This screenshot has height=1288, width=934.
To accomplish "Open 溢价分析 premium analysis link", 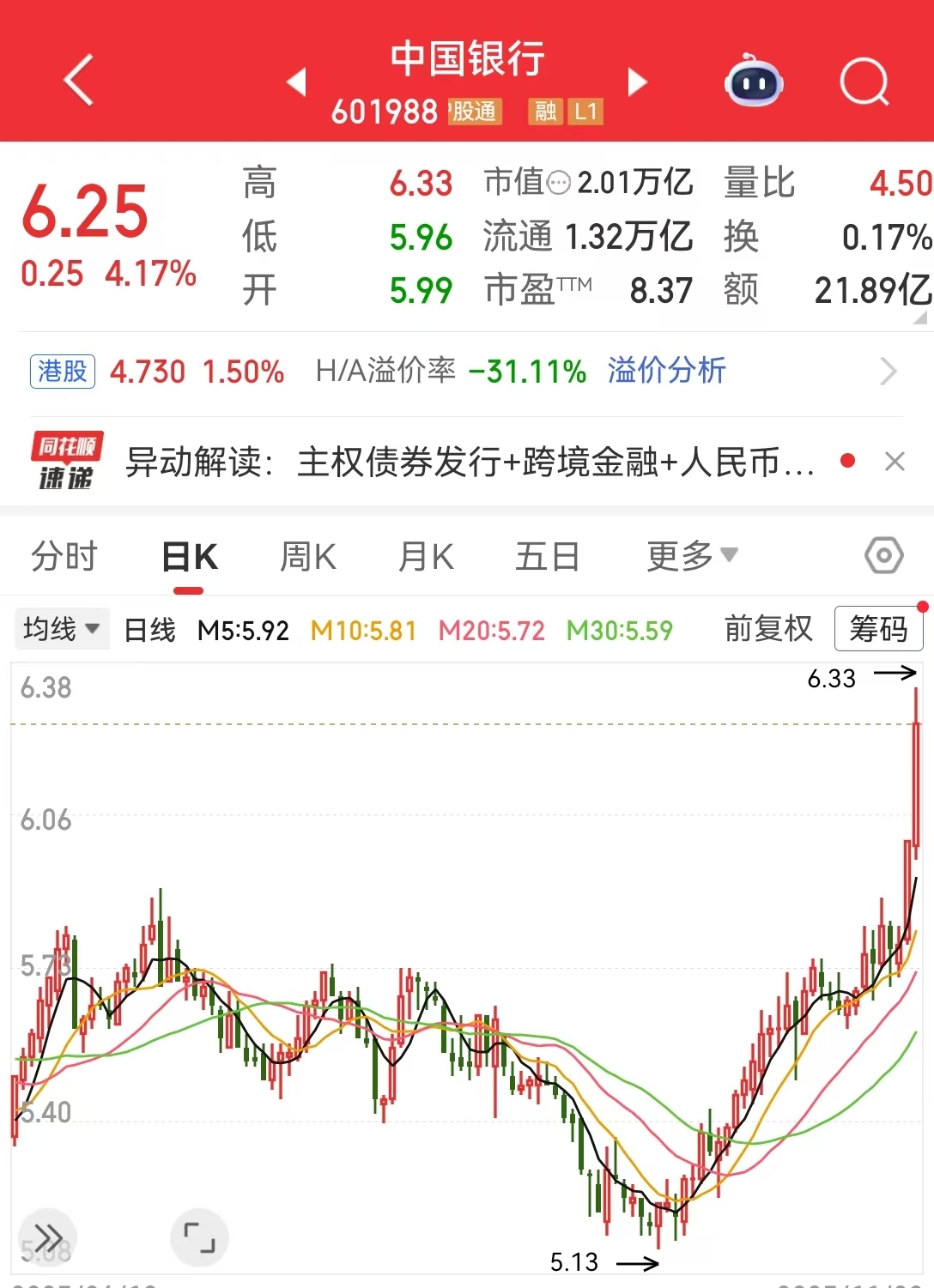I will [x=665, y=371].
